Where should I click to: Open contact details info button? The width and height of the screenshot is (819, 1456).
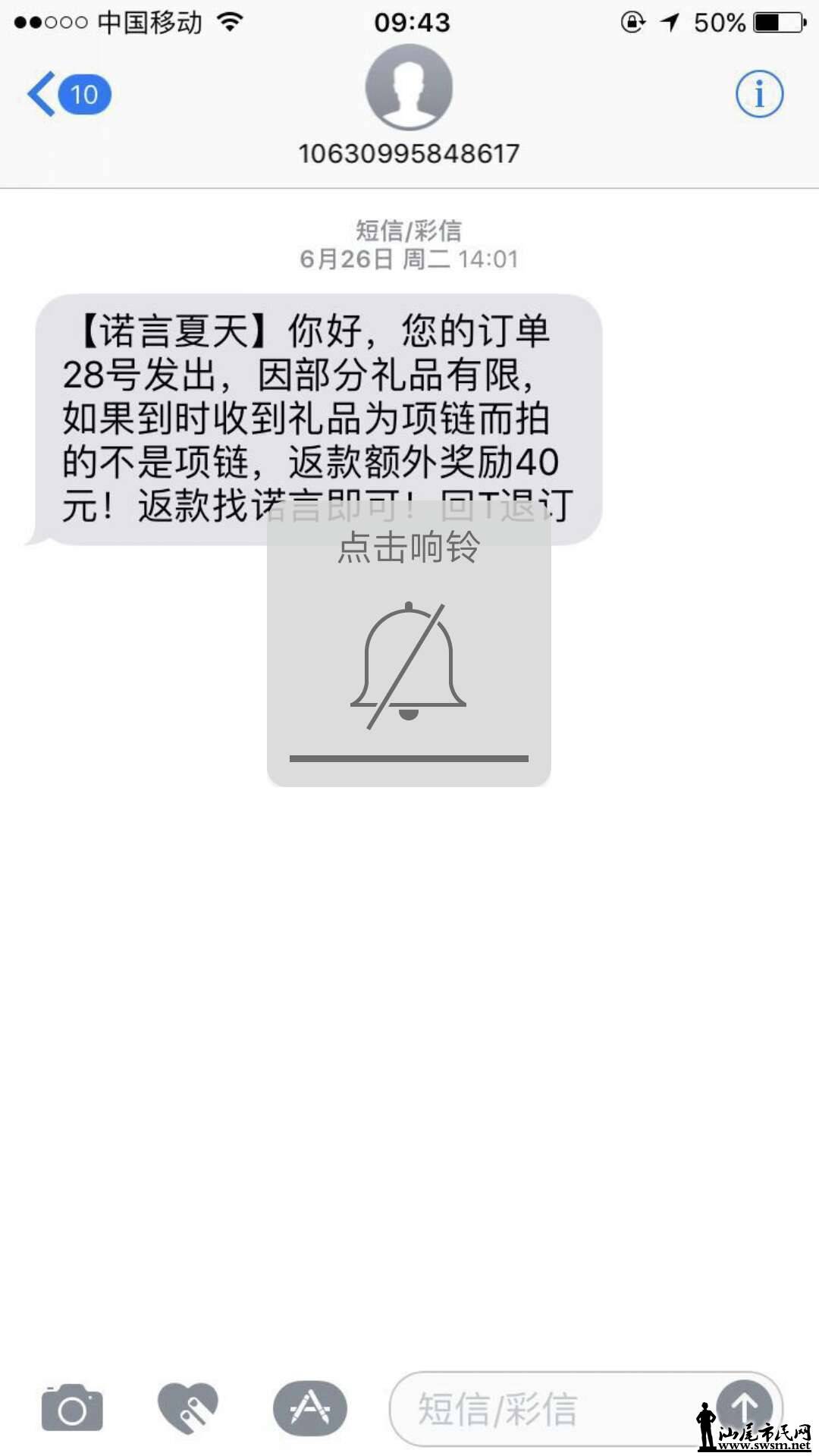coord(759,95)
